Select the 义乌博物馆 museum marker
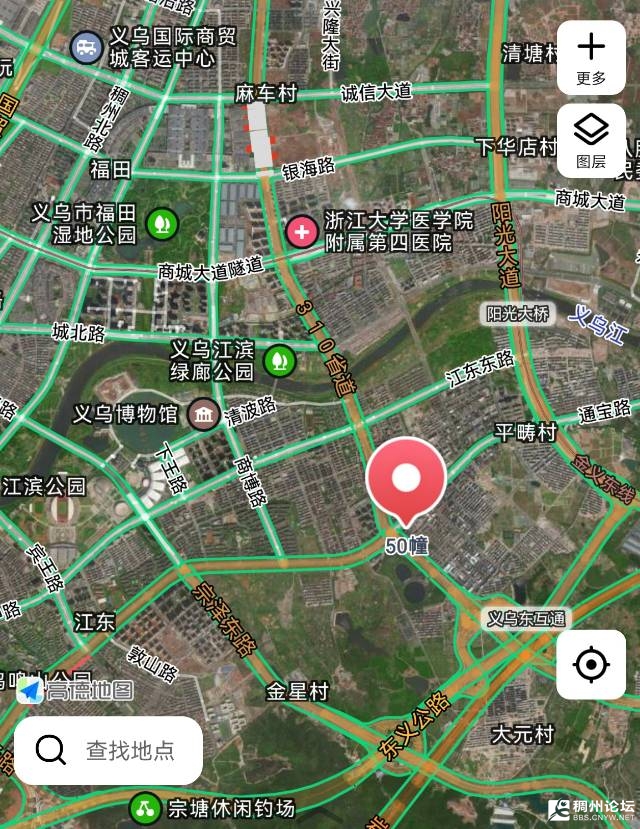Image resolution: width=640 pixels, height=829 pixels. 205,414
